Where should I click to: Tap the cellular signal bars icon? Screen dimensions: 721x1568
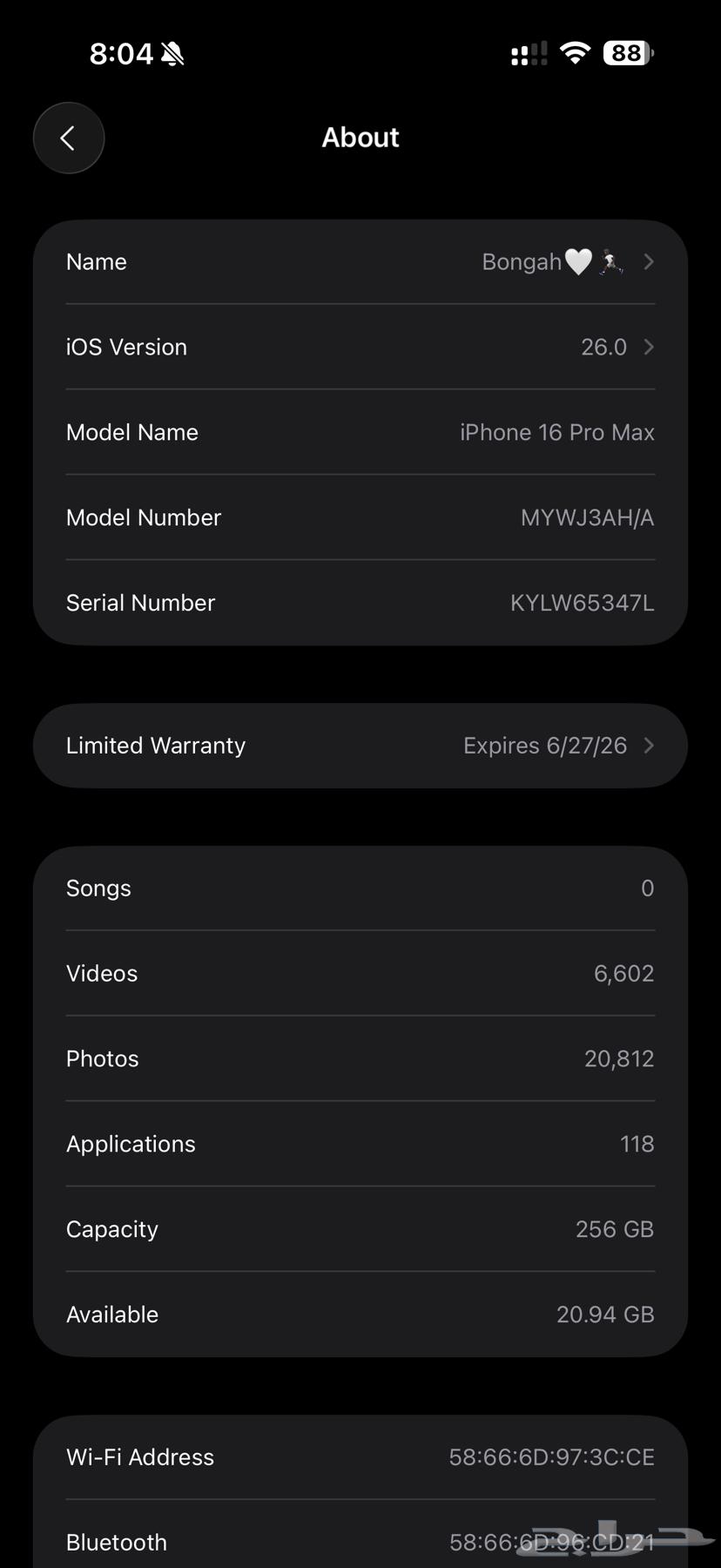pos(527,54)
